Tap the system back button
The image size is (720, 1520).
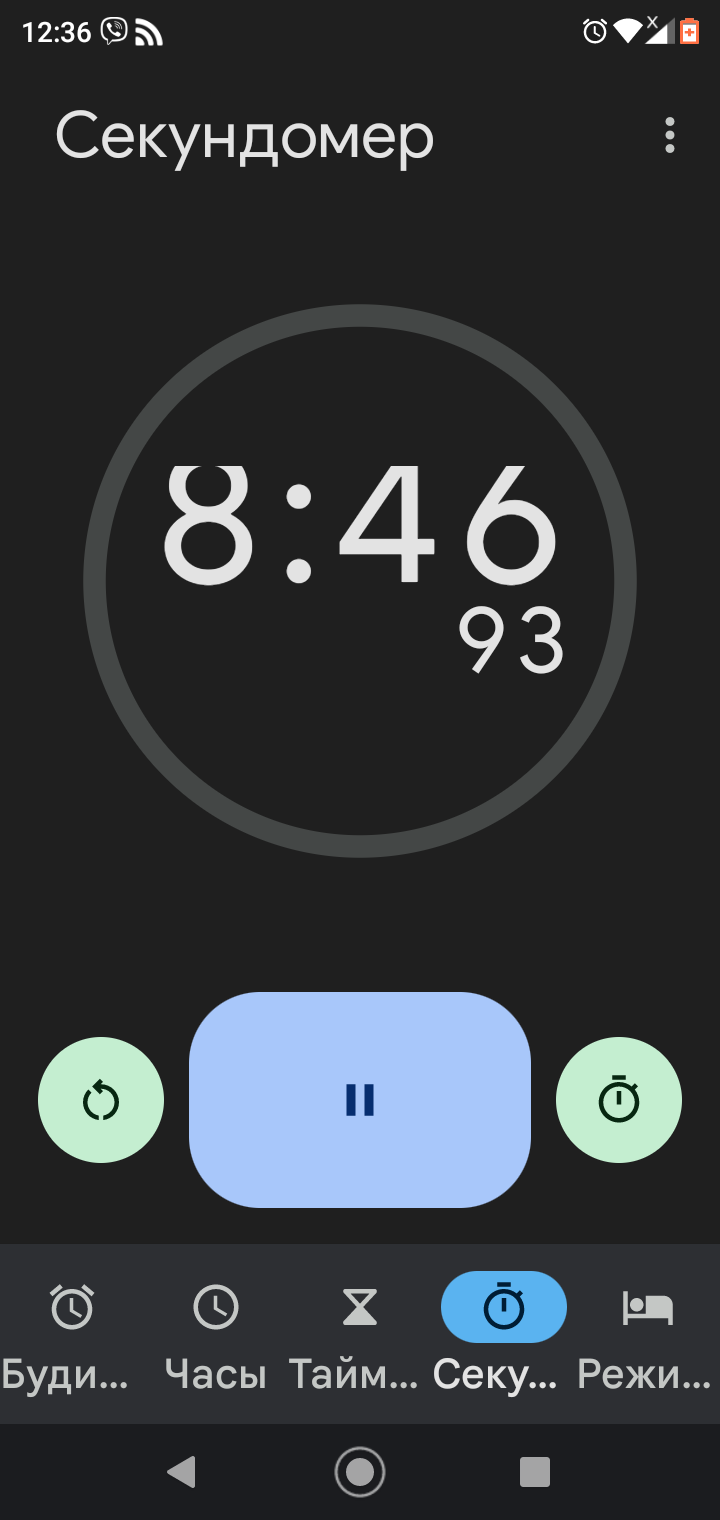(181, 1472)
